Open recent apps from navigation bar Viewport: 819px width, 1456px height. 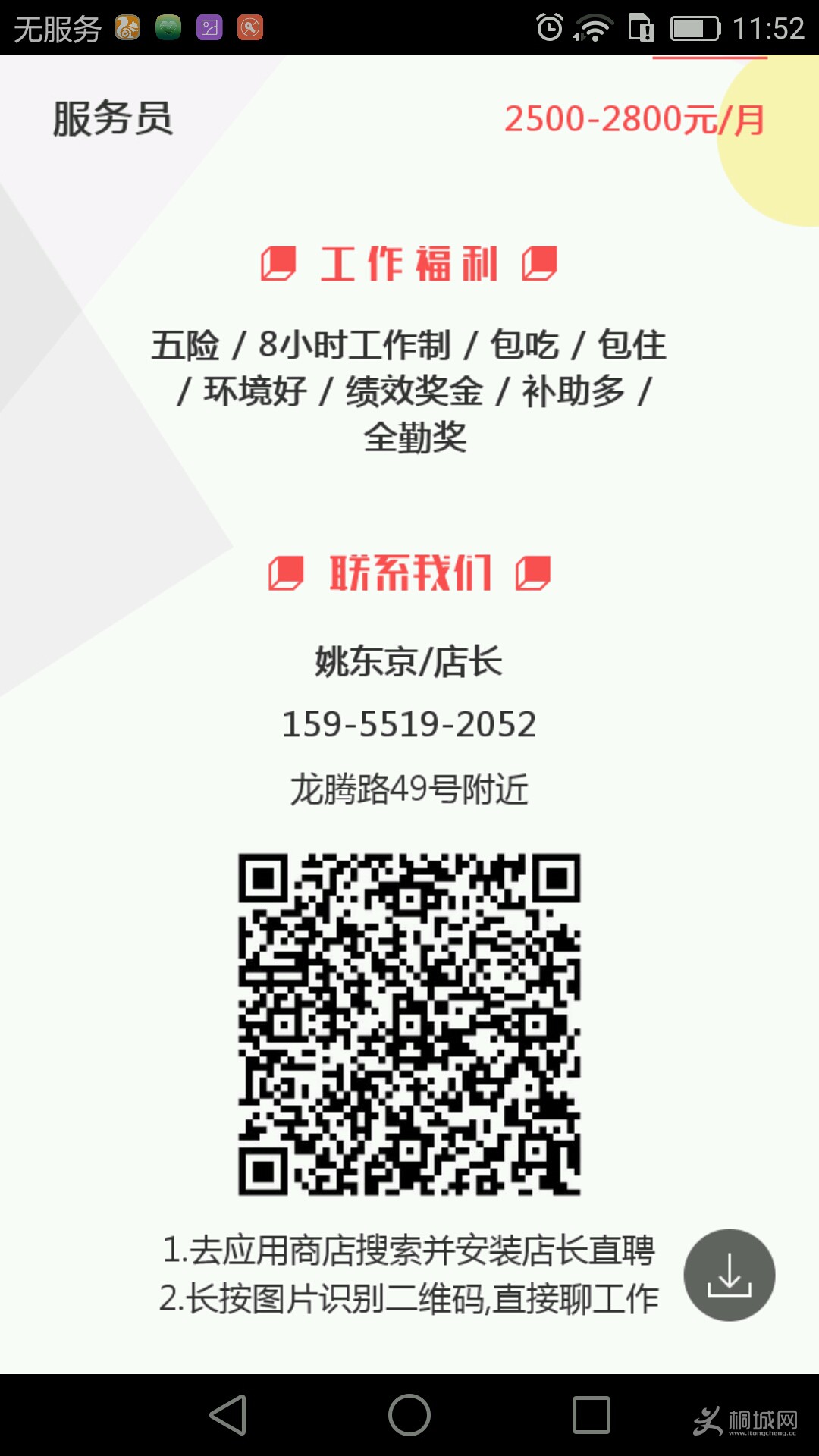coord(591,1415)
